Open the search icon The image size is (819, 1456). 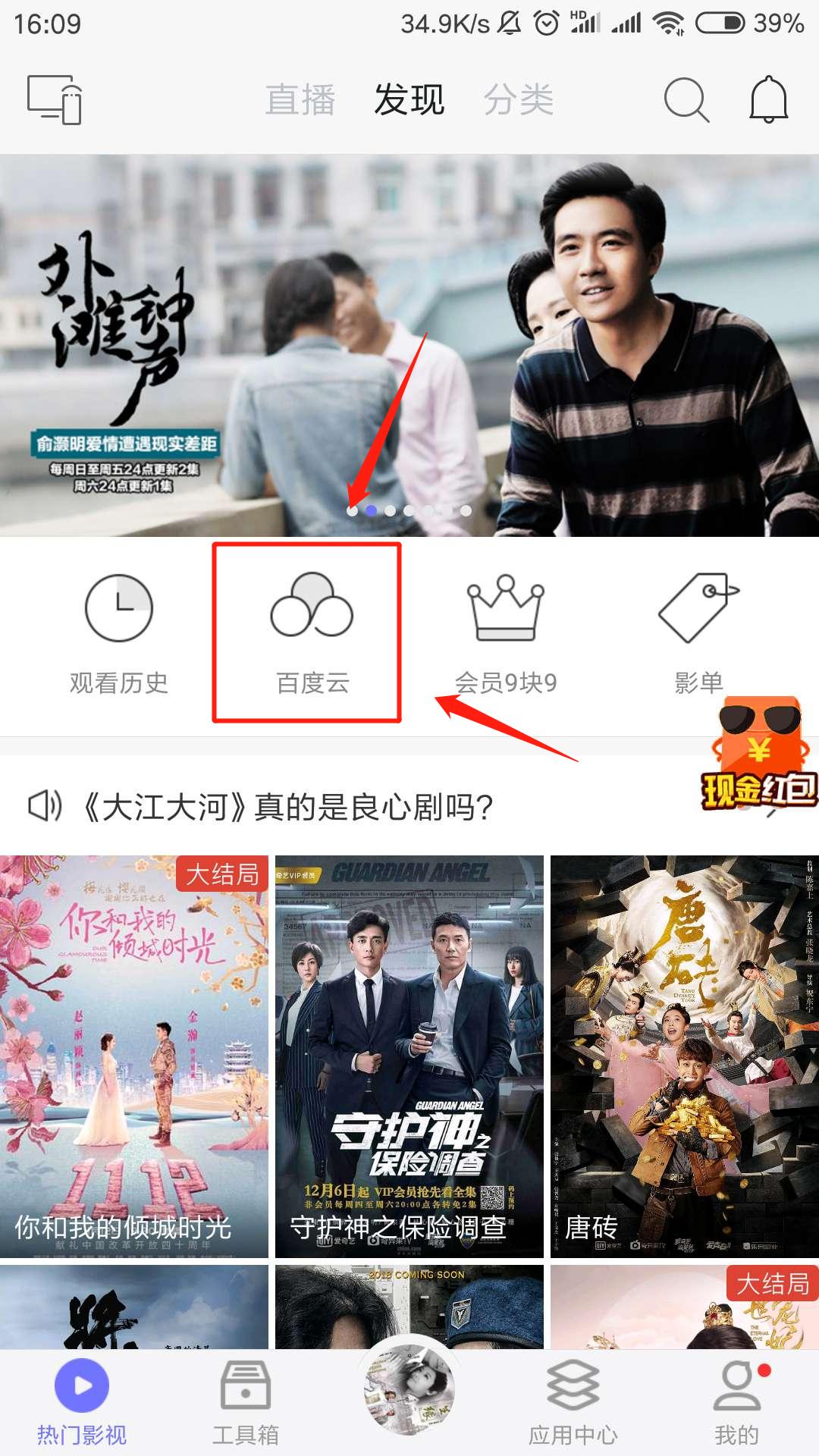pyautogui.click(x=686, y=99)
